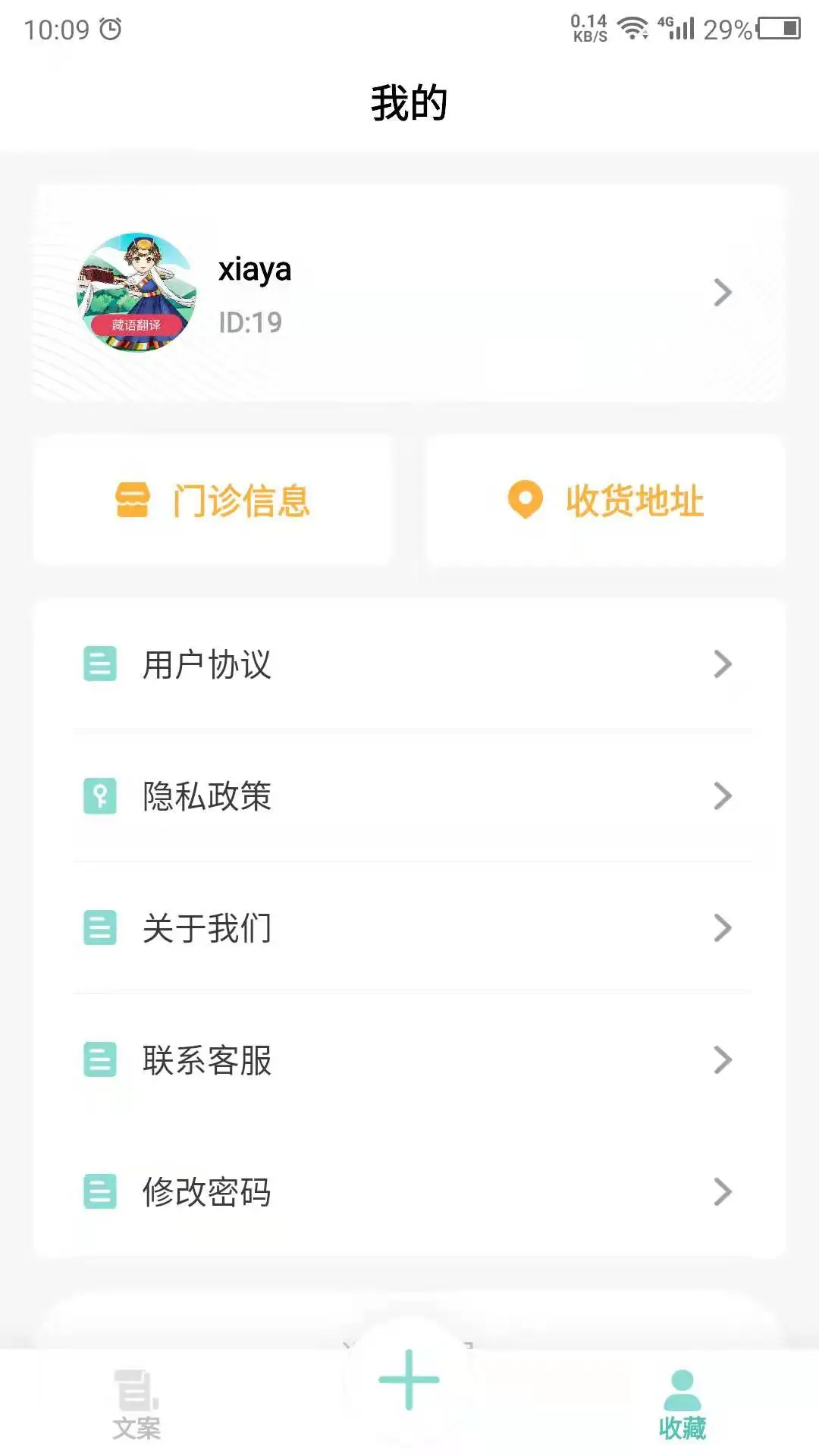Select the 修改密码 document icon
The height and width of the screenshot is (1456, 819).
tap(99, 1191)
